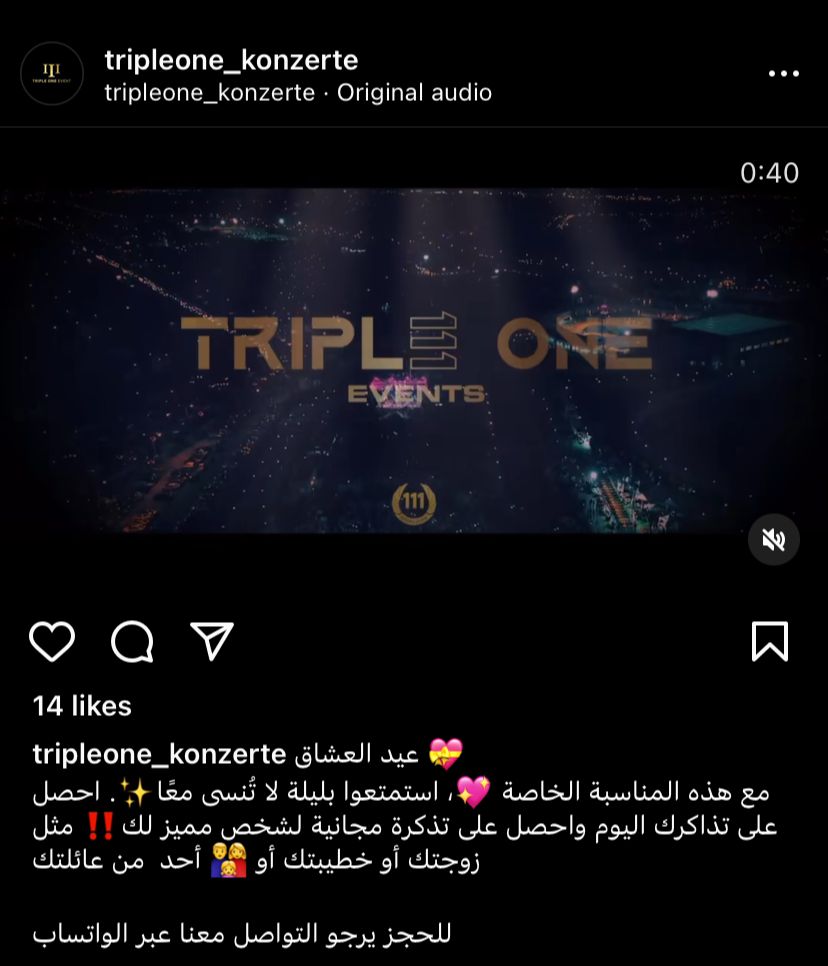The width and height of the screenshot is (828, 966).
Task: Open tripleone_konzerte profile picture
Action: (x=52, y=74)
